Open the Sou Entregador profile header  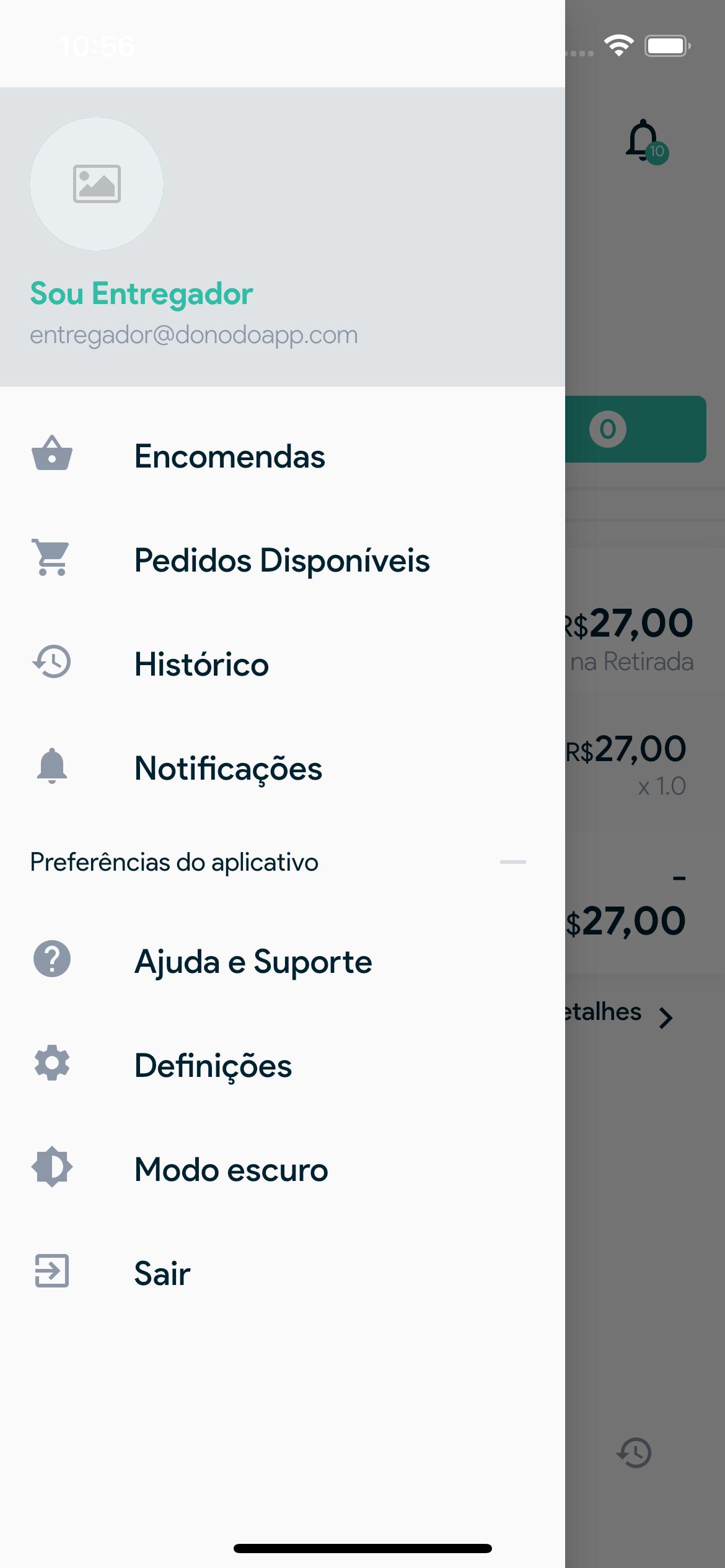[x=282, y=237]
